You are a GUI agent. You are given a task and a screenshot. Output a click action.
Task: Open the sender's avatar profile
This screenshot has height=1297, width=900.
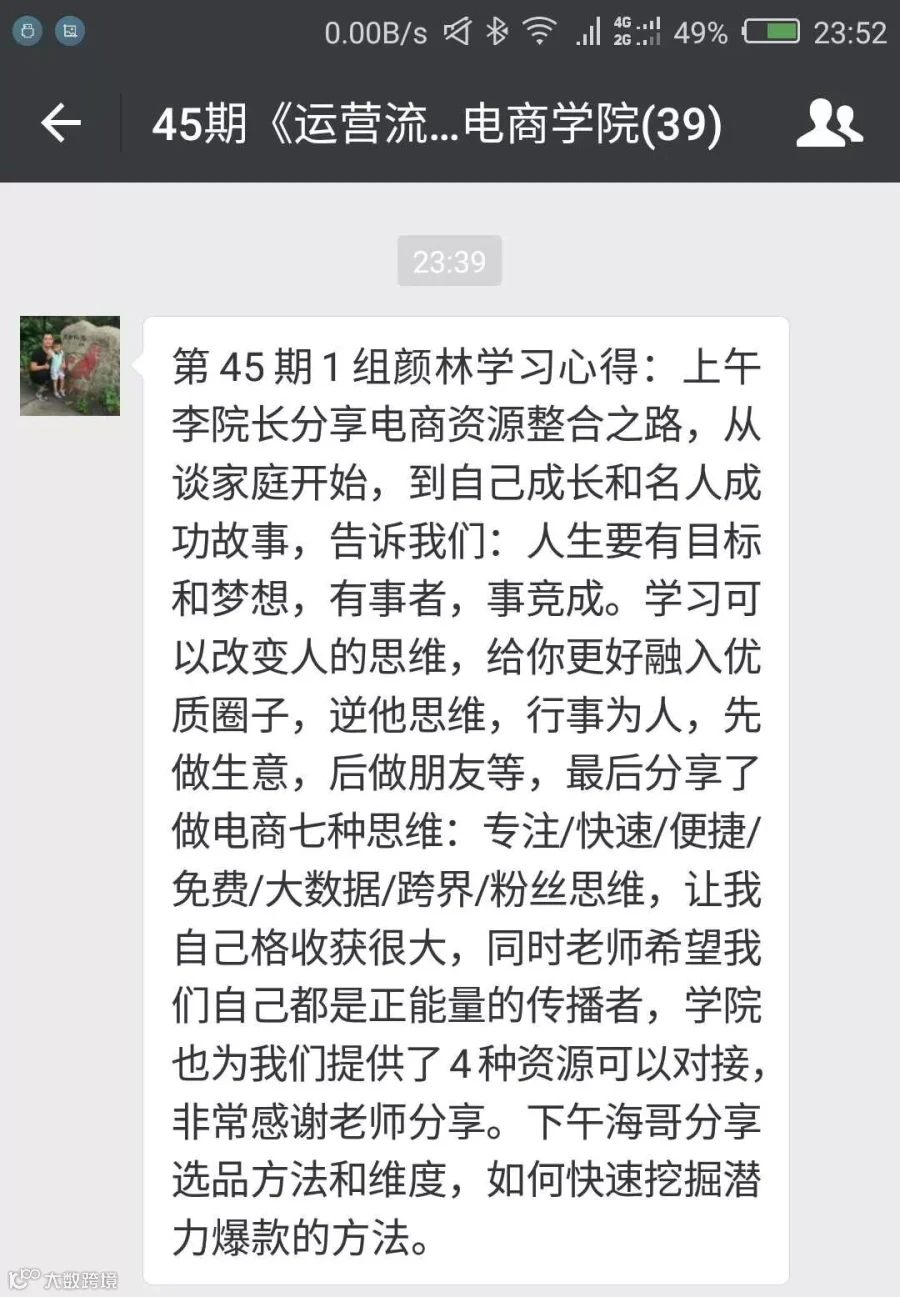[x=70, y=366]
